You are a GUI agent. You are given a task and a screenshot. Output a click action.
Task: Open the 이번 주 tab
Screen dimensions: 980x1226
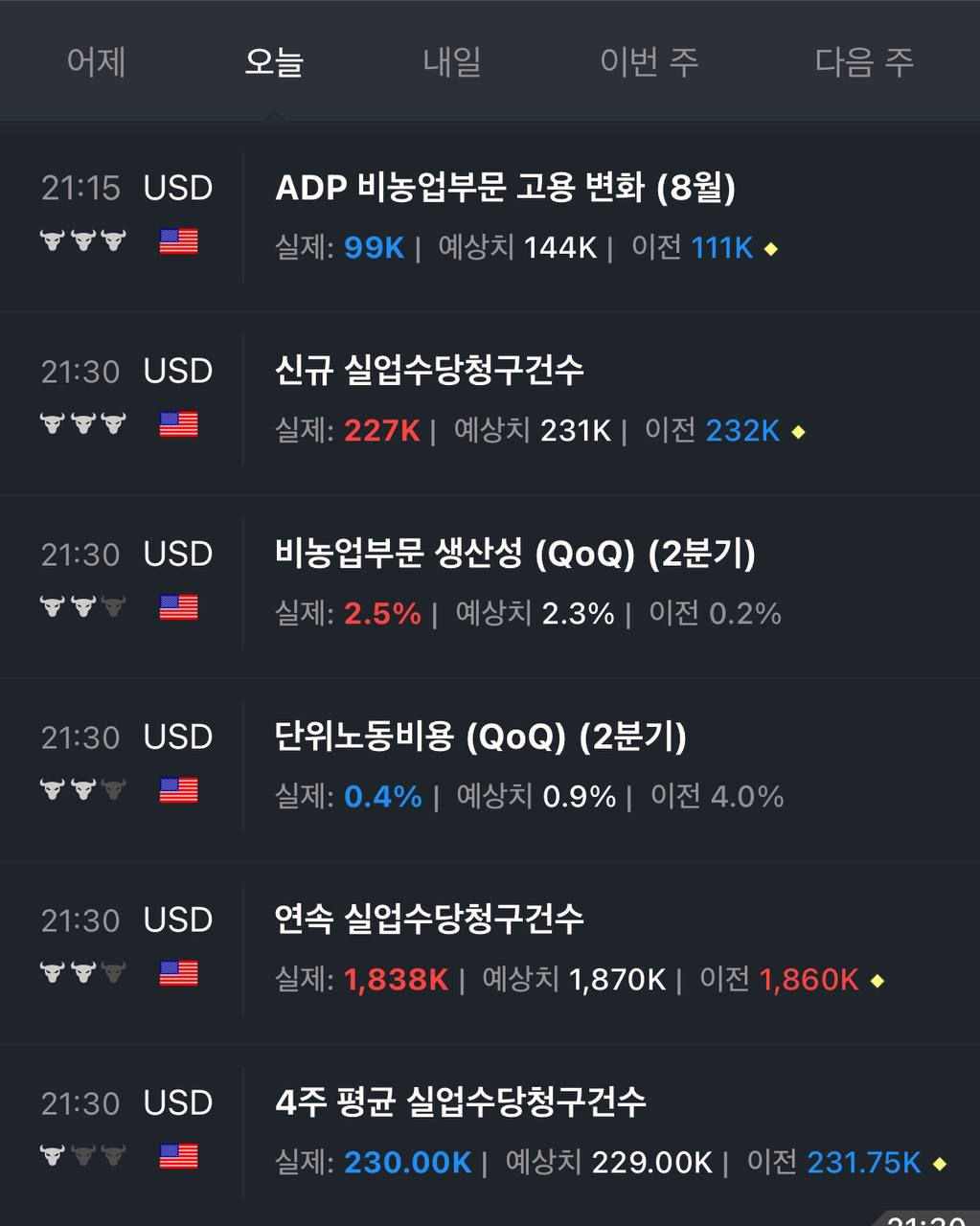[649, 62]
